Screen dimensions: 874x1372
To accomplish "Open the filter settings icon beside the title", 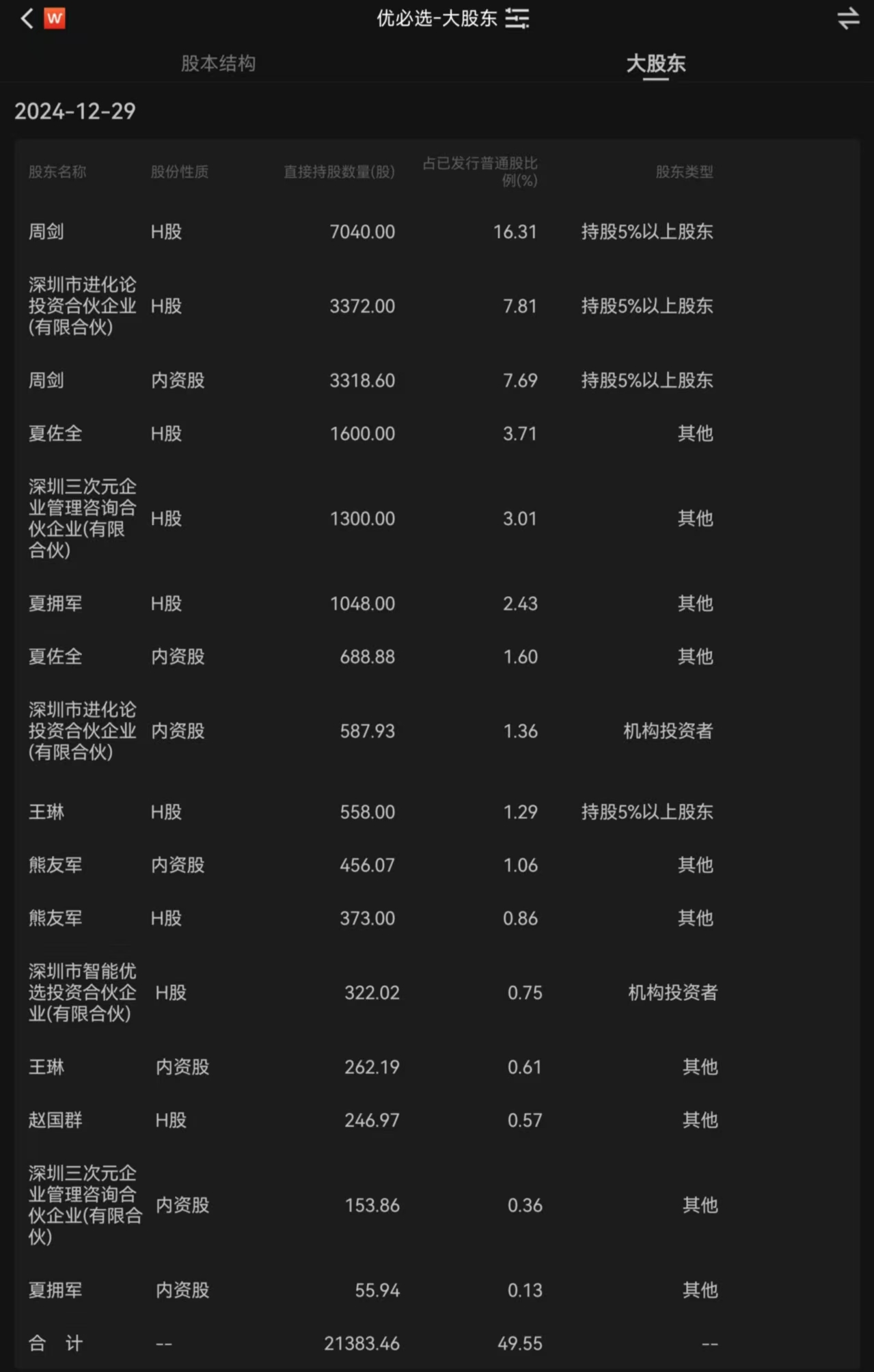I will pyautogui.click(x=517, y=18).
